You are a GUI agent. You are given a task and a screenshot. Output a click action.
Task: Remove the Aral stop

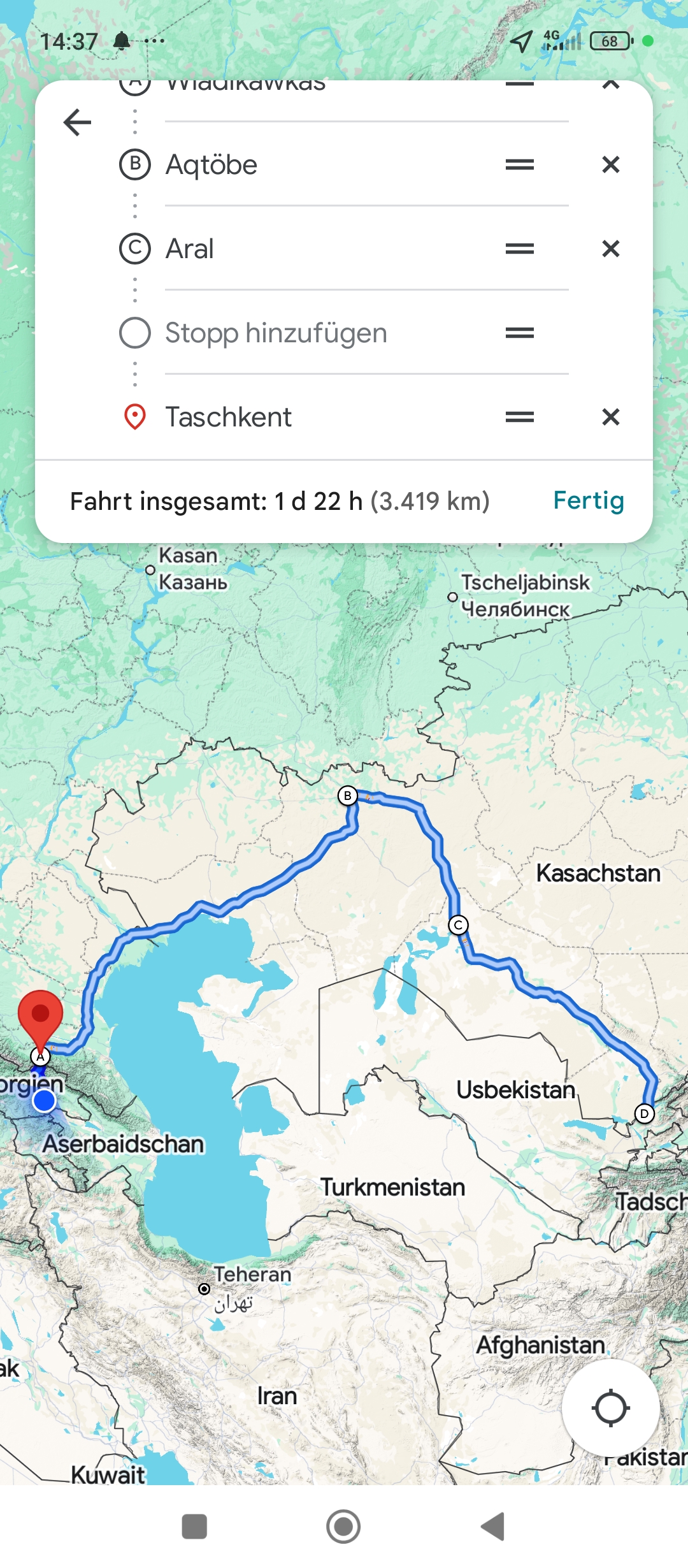pos(610,249)
